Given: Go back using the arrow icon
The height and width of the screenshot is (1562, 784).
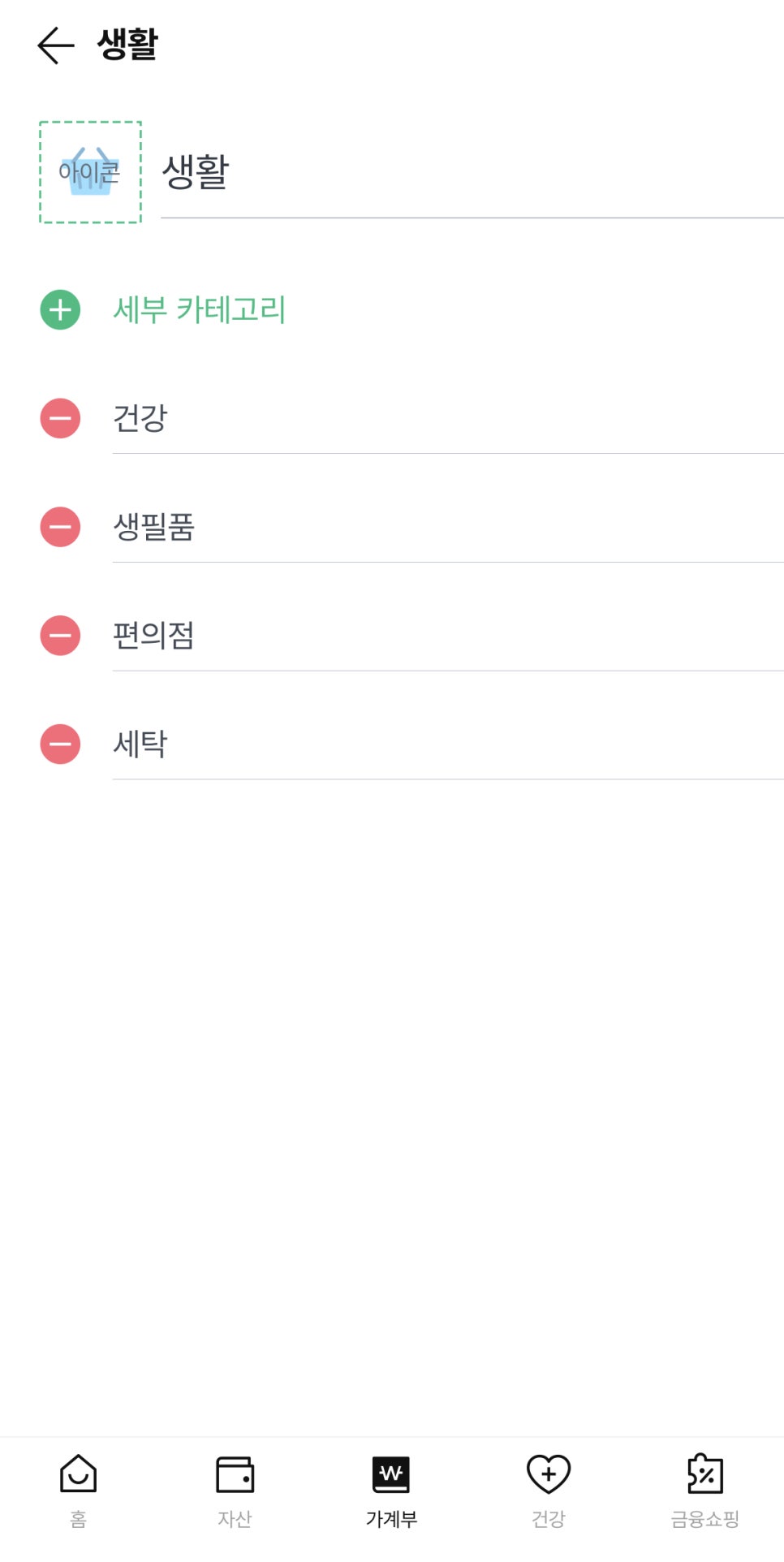Looking at the screenshot, I should pyautogui.click(x=55, y=45).
